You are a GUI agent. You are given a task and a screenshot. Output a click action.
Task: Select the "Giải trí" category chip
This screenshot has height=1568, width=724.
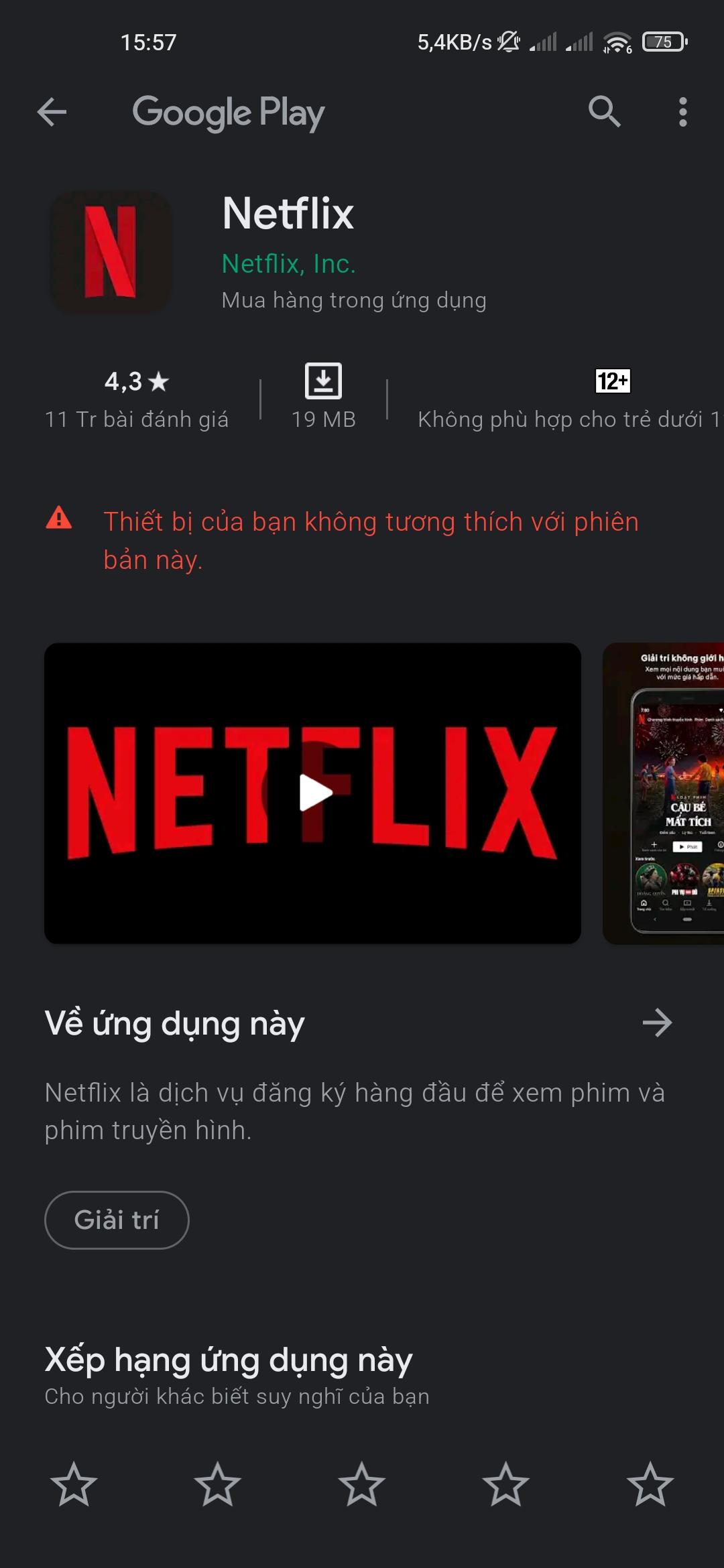click(117, 1220)
